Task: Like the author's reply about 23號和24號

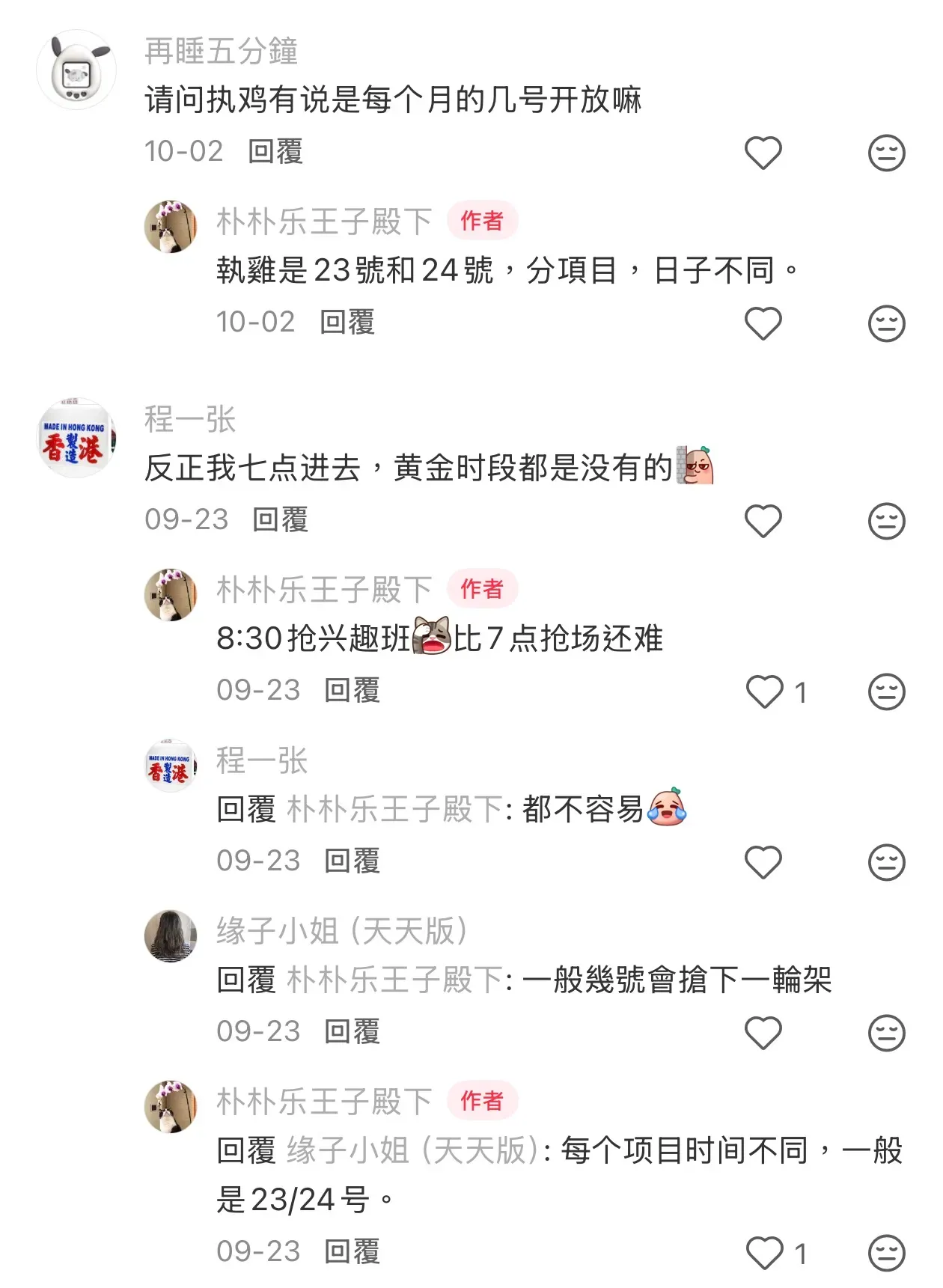Action: (x=763, y=323)
